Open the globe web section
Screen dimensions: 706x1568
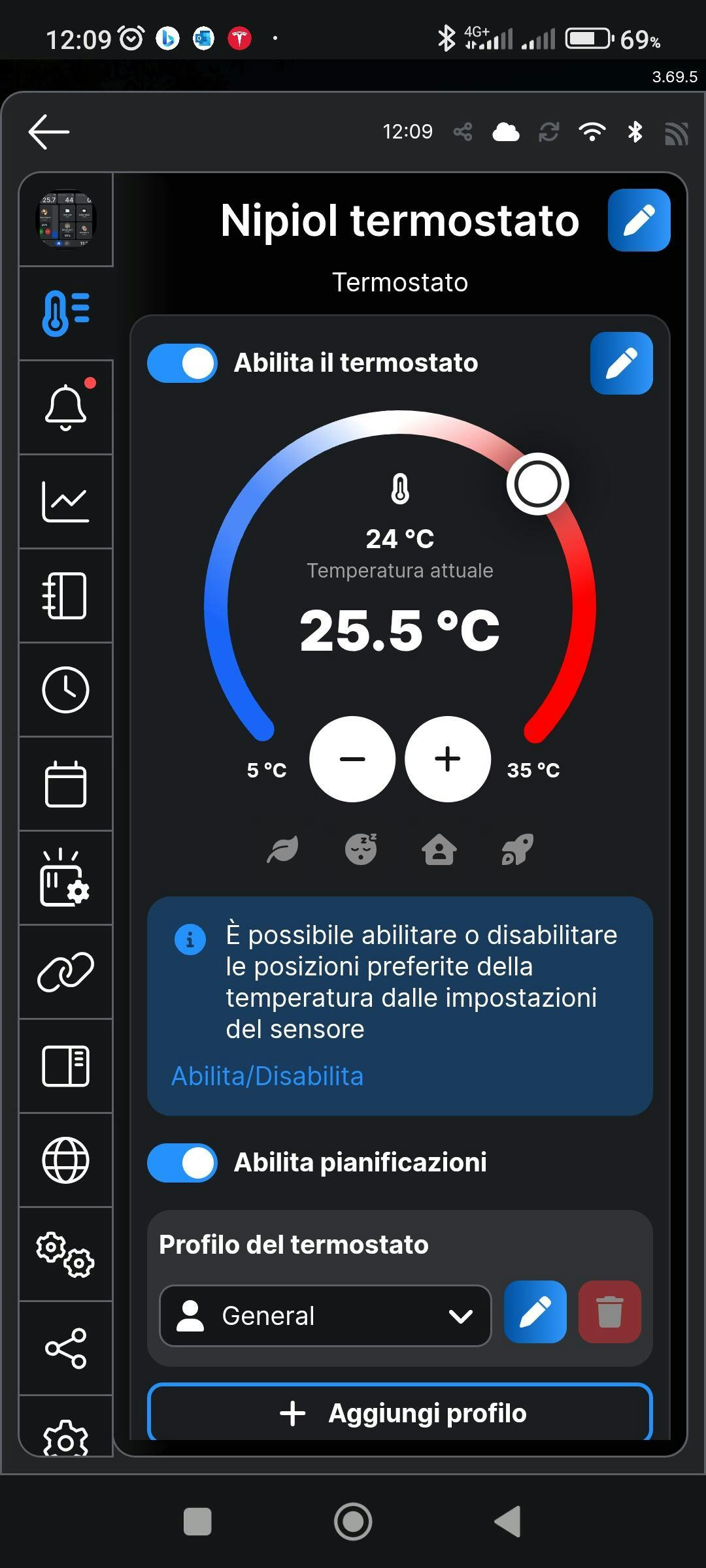65,1160
